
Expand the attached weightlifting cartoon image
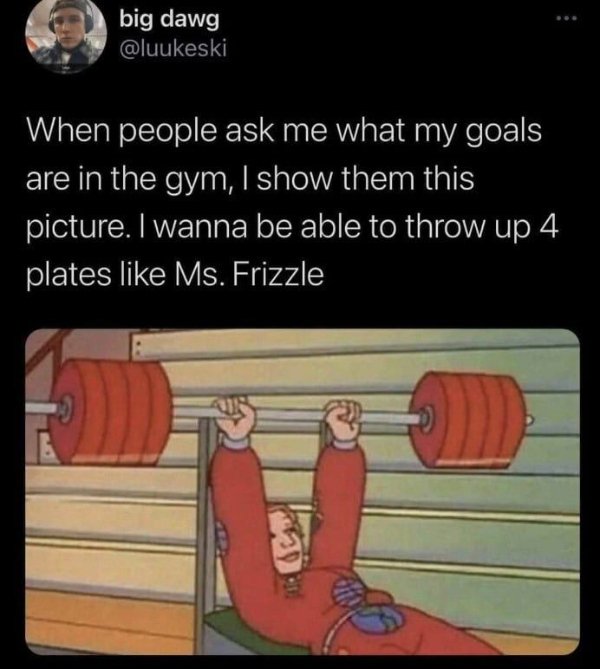(x=301, y=492)
